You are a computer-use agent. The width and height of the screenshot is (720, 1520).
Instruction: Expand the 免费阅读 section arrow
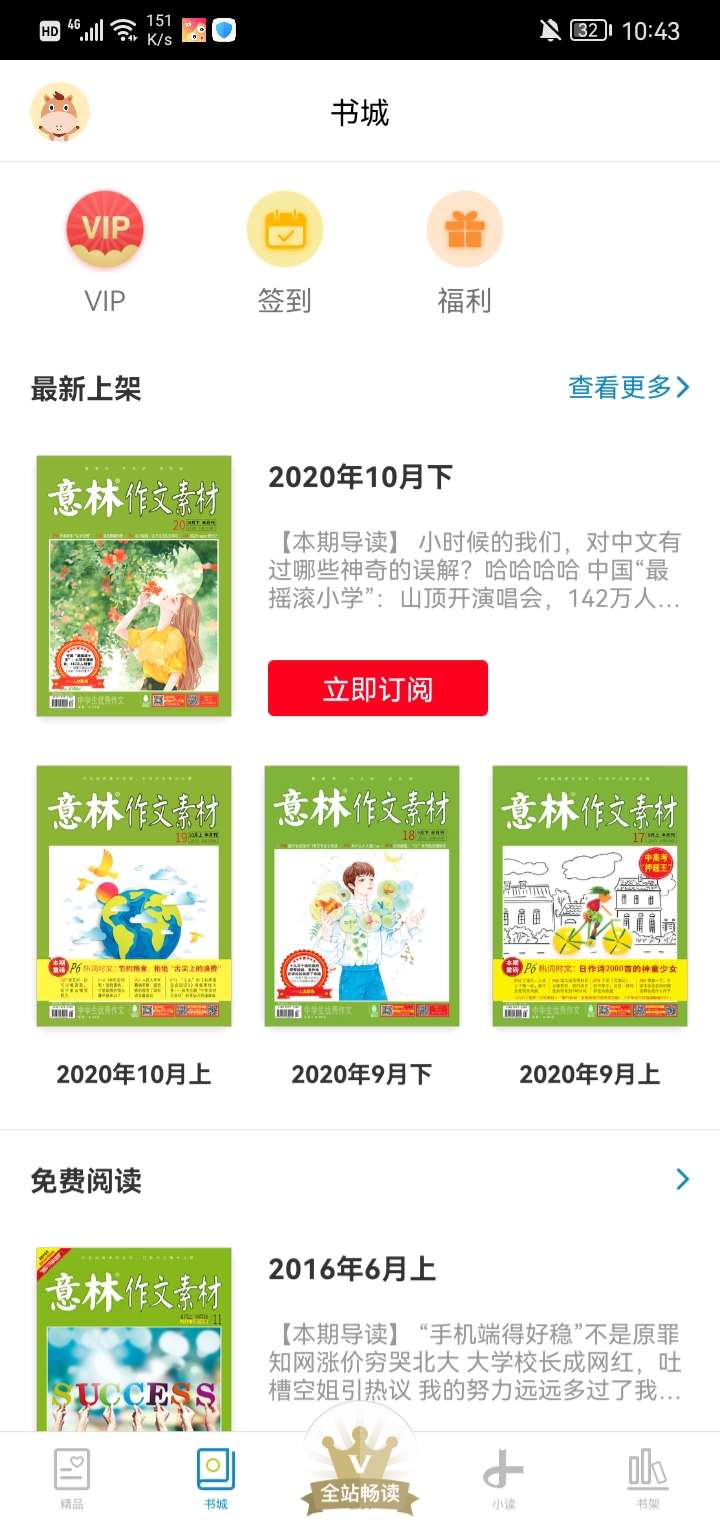[x=683, y=1180]
